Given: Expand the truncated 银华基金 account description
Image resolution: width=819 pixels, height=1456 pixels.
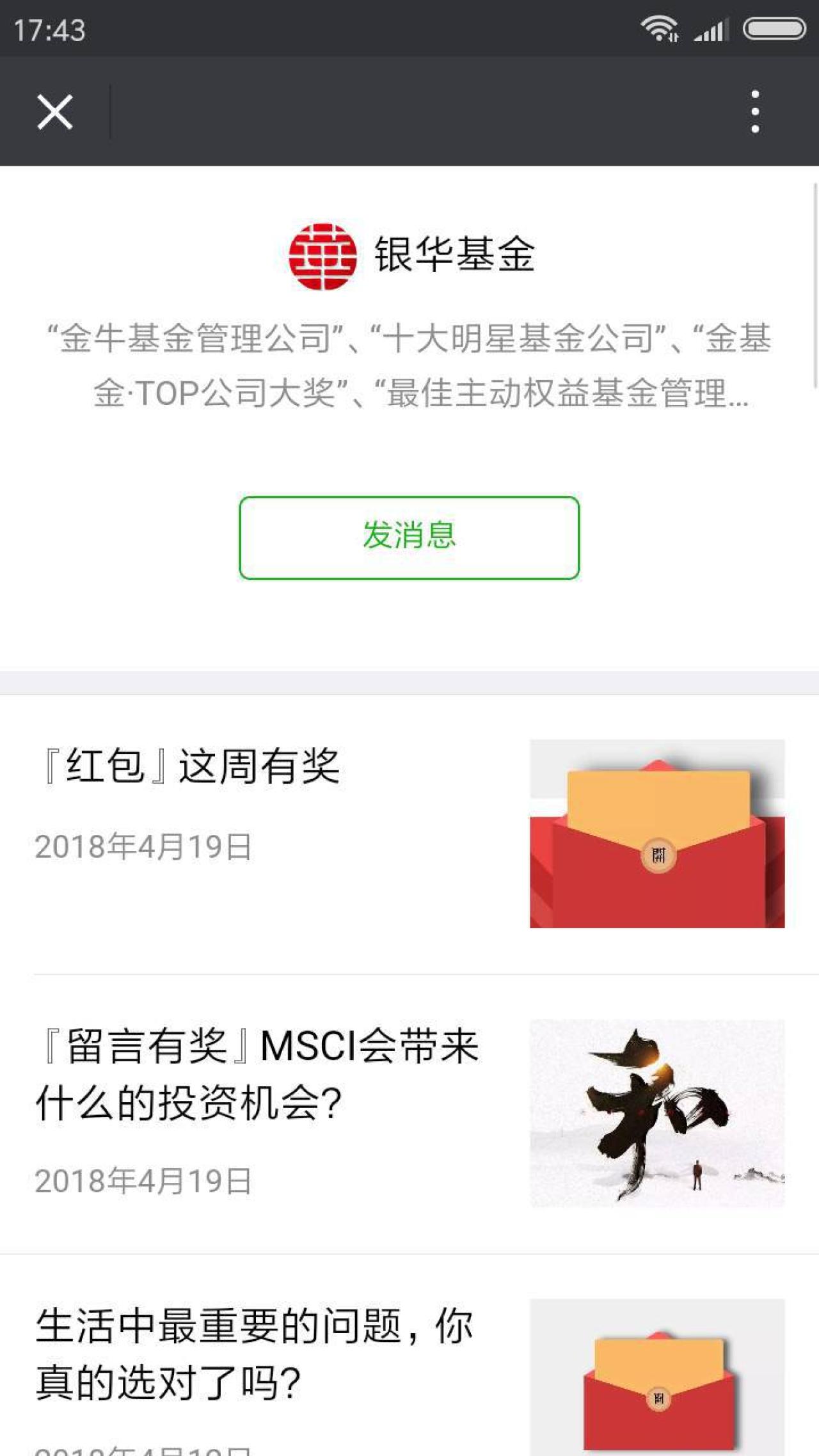Looking at the screenshot, I should 409,365.
